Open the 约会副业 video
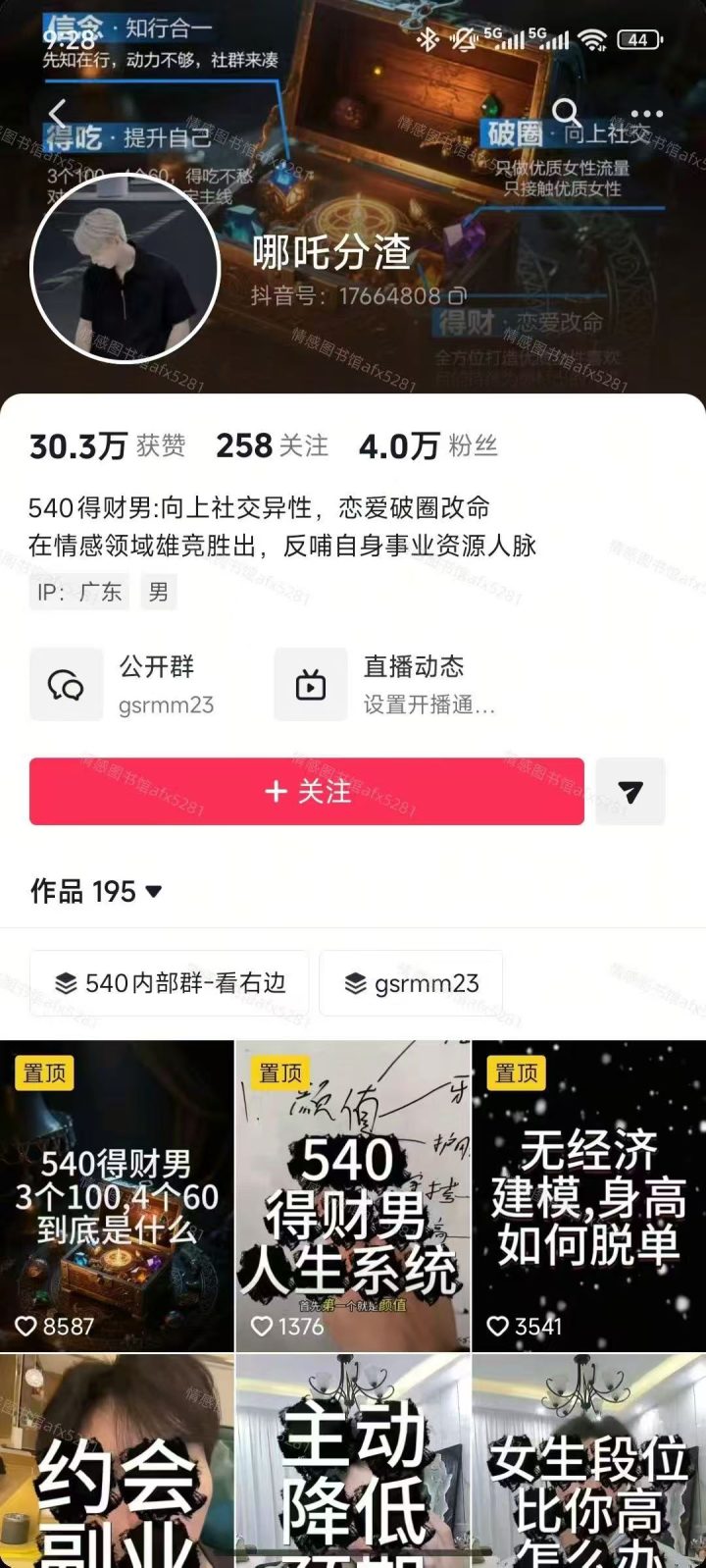 pyautogui.click(x=117, y=1462)
